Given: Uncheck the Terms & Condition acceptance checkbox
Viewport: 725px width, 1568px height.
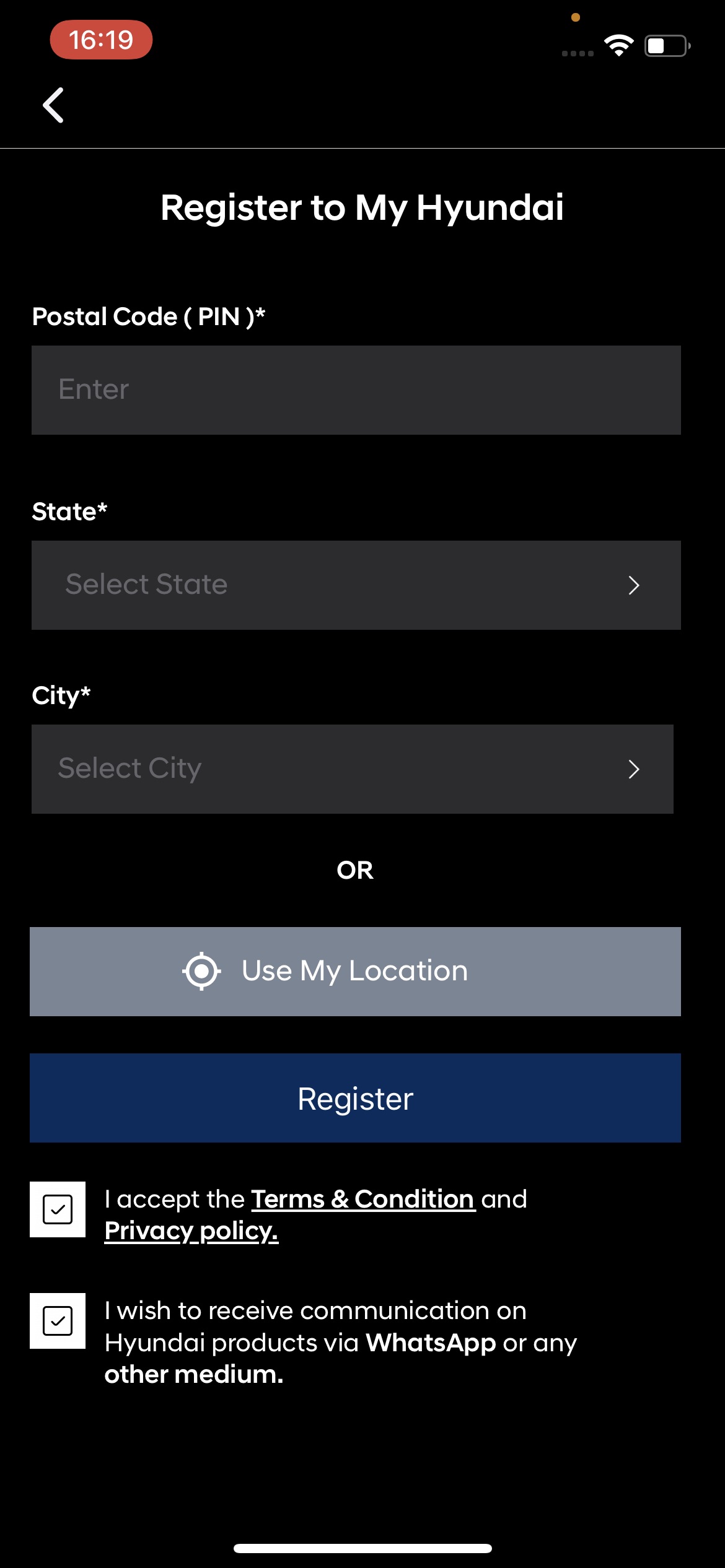Looking at the screenshot, I should click(x=58, y=1209).
